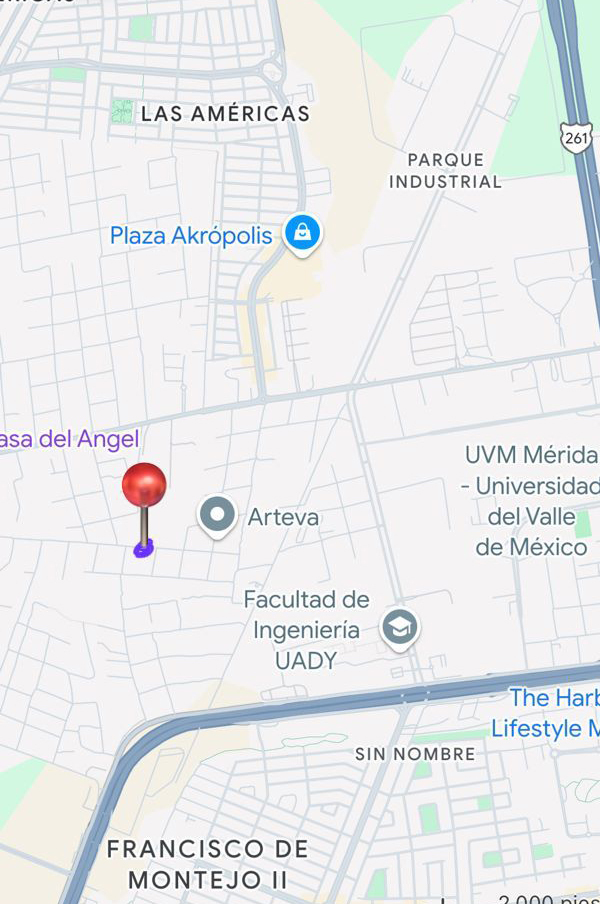
Task: Open Facultad de Ingeniería UADY marker
Action: 400,628
